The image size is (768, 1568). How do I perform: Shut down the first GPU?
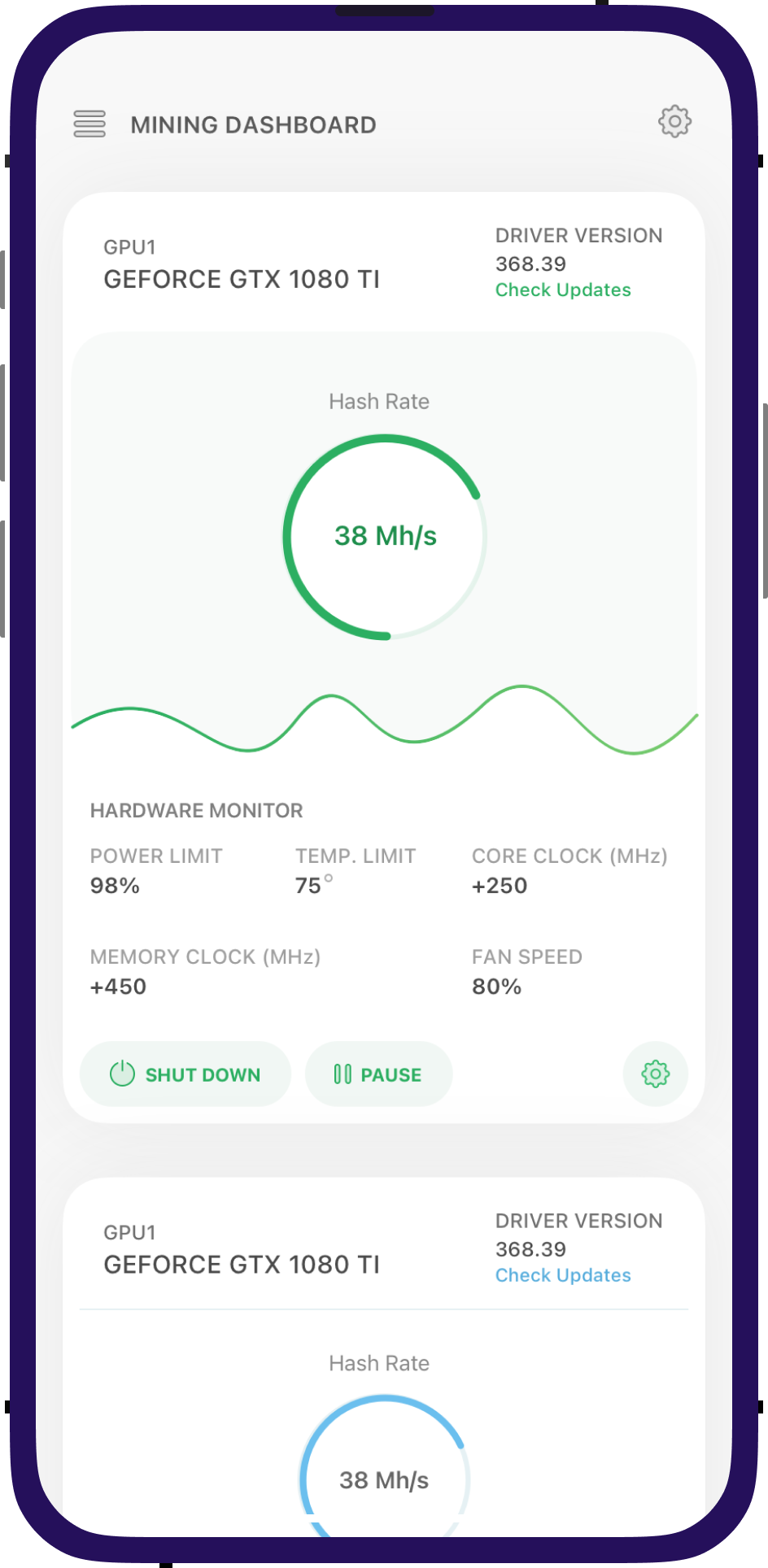[x=185, y=1074]
